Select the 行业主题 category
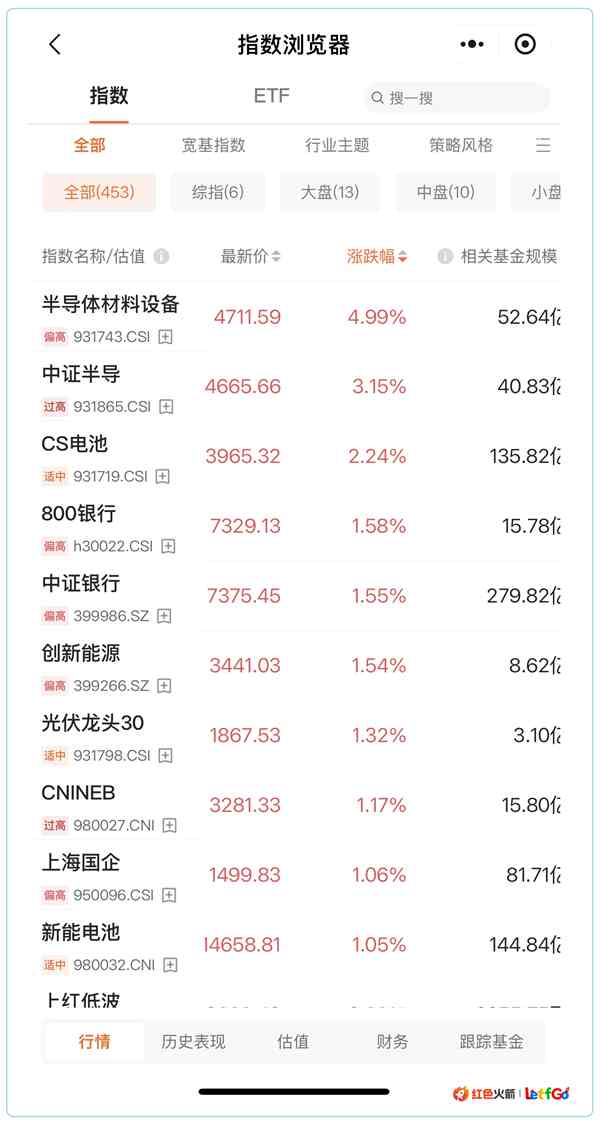Viewport: 600px width, 1127px height. coord(337,145)
